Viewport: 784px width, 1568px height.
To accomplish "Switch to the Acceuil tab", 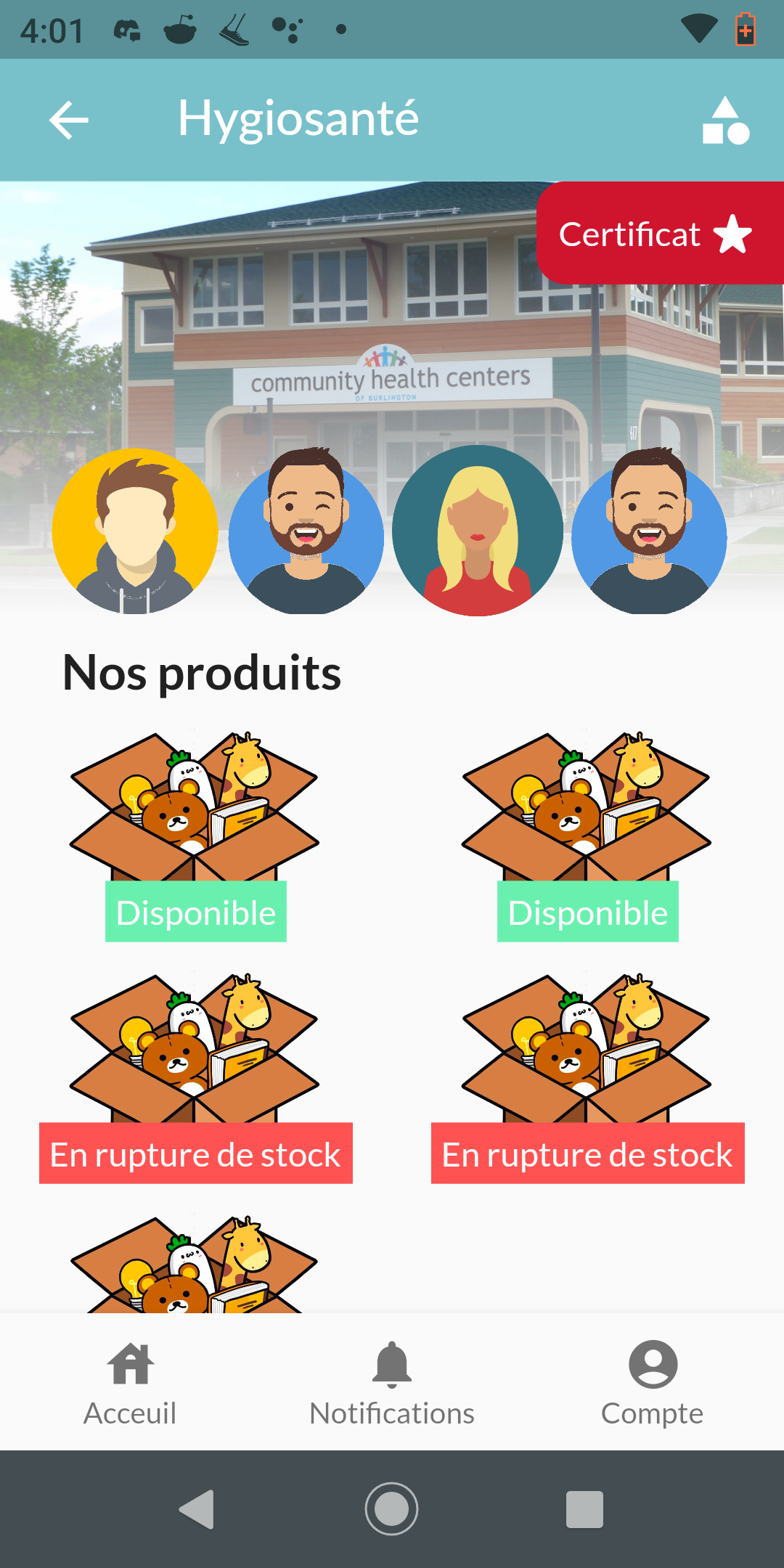I will pyautogui.click(x=131, y=1383).
